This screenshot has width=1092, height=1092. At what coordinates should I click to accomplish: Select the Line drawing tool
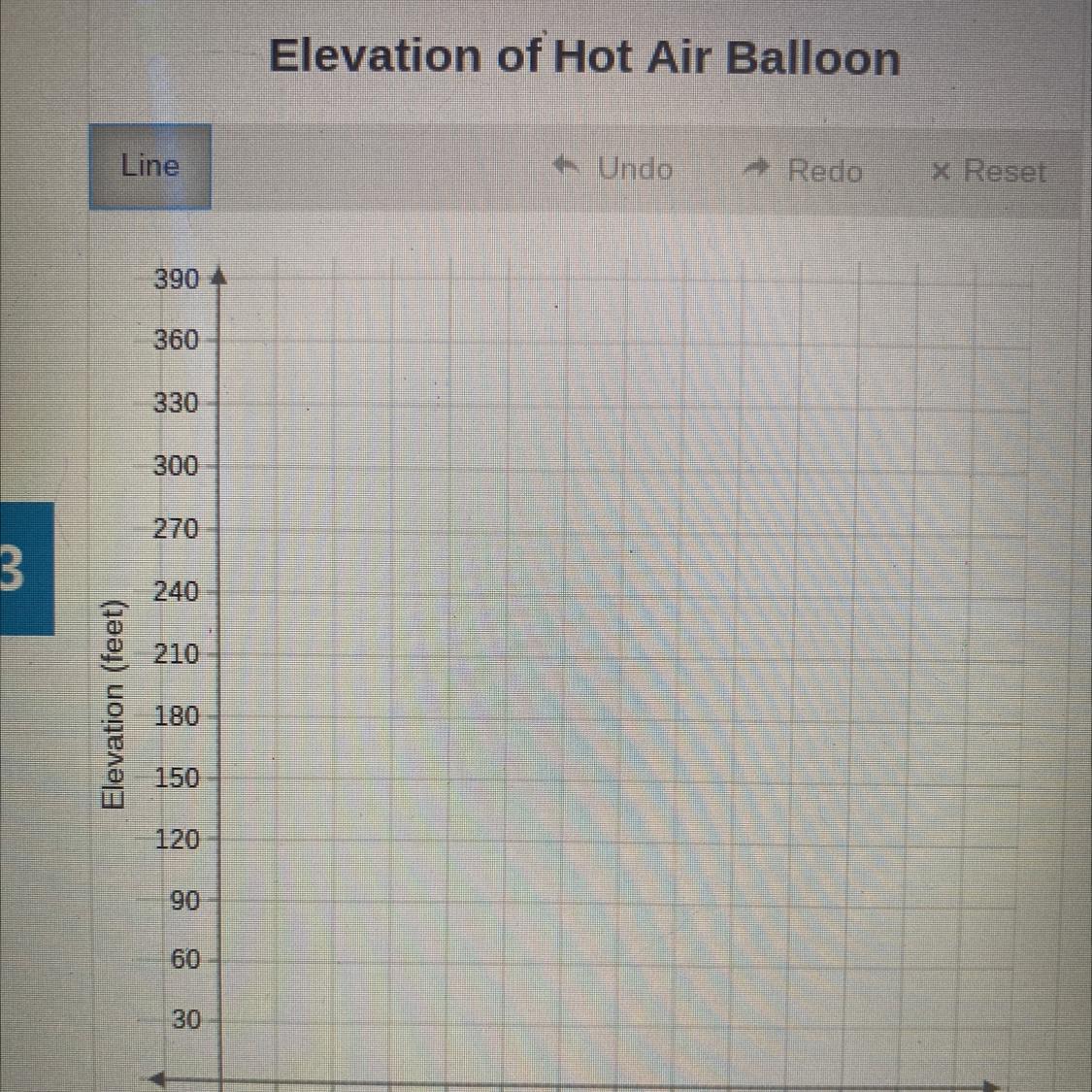150,167
